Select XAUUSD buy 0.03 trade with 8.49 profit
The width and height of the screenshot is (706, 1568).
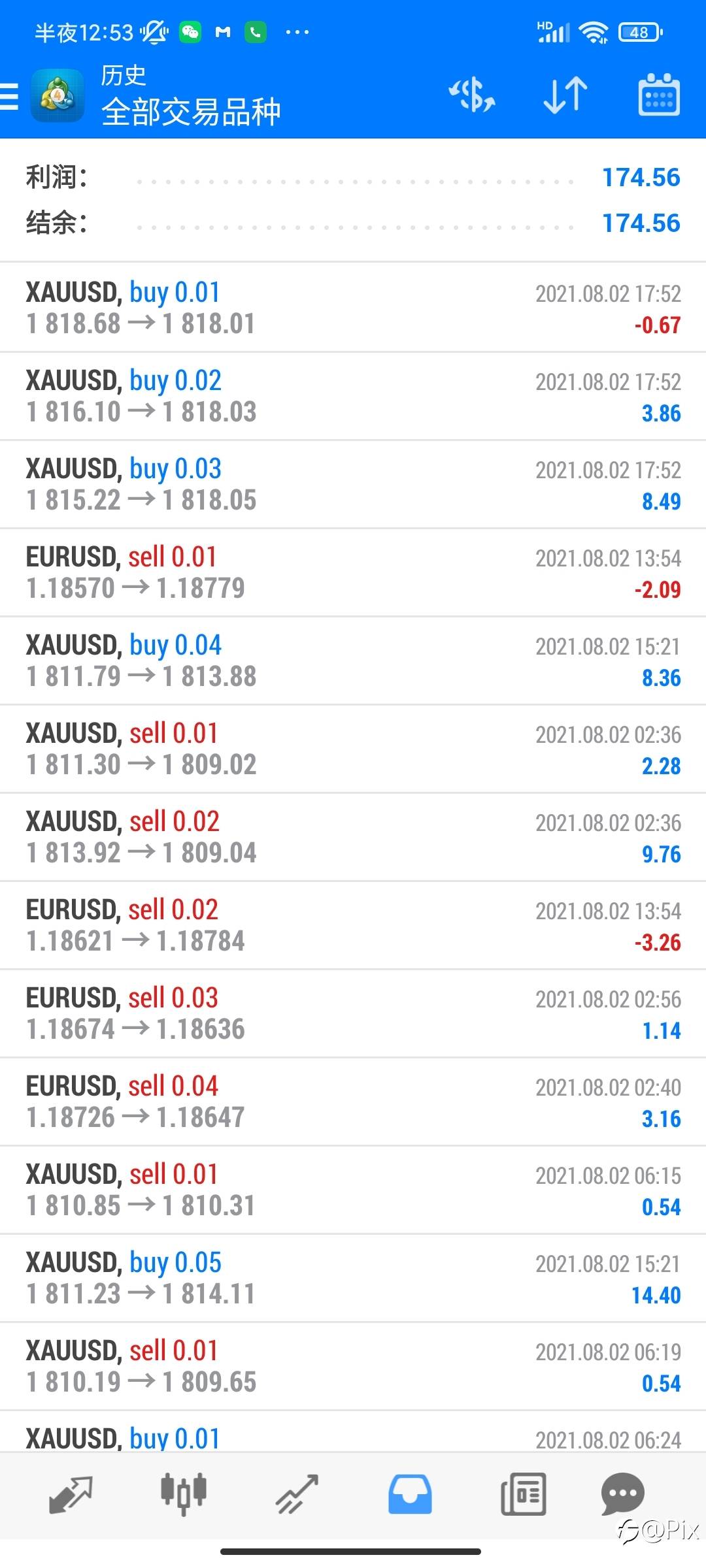click(353, 484)
